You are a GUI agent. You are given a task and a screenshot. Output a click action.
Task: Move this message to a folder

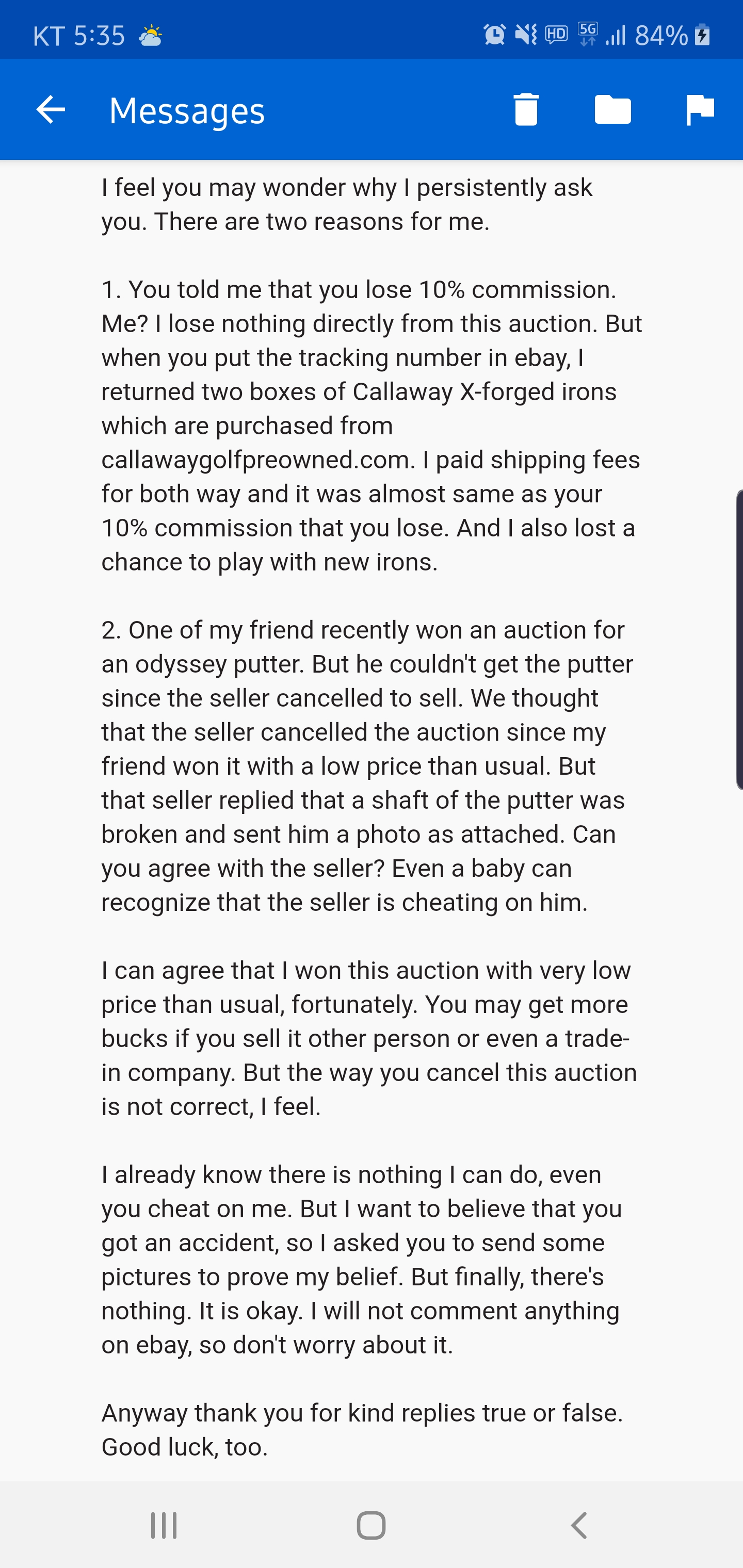pyautogui.click(x=612, y=110)
